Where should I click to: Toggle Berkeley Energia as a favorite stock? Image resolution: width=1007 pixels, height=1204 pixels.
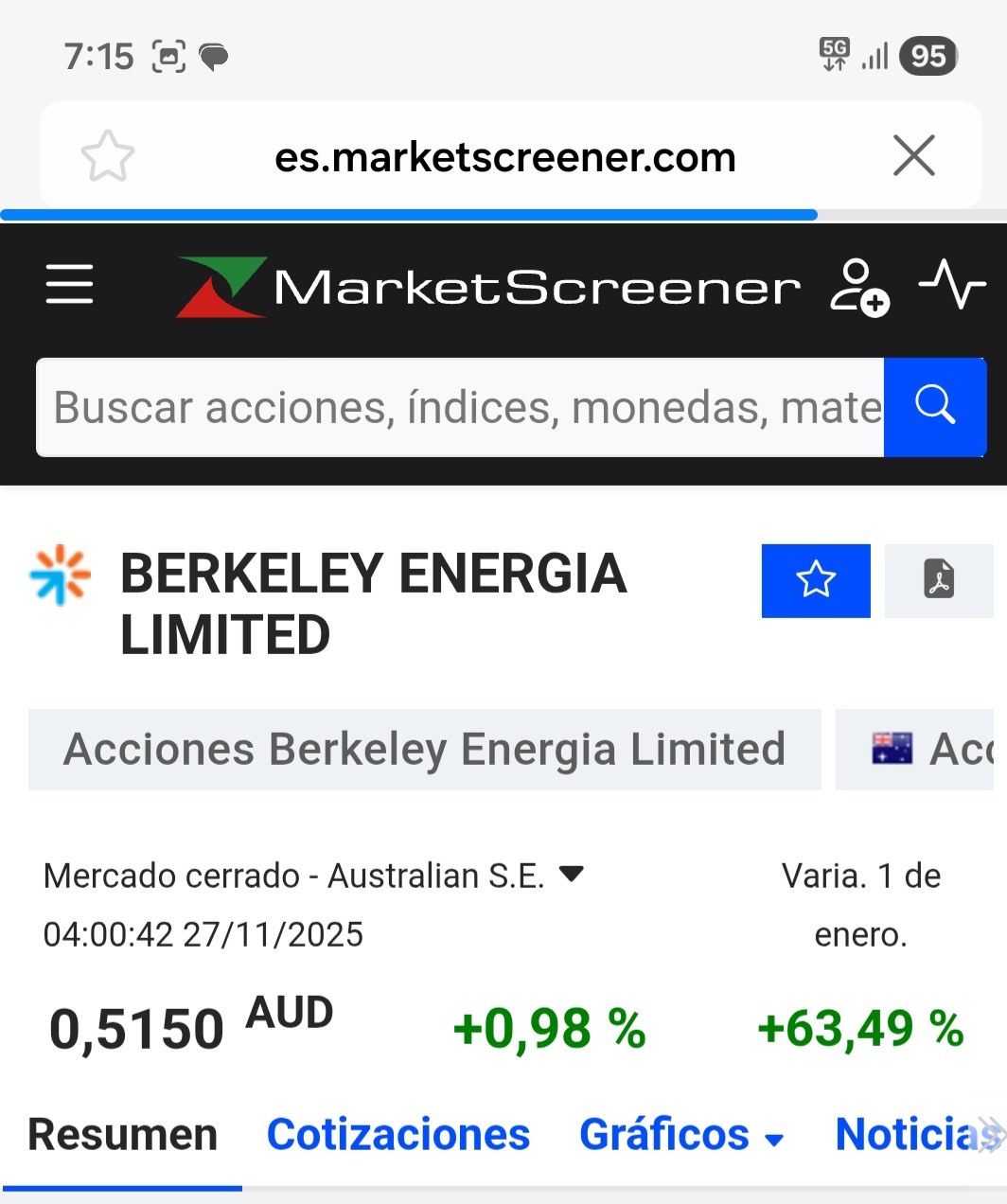coord(815,579)
